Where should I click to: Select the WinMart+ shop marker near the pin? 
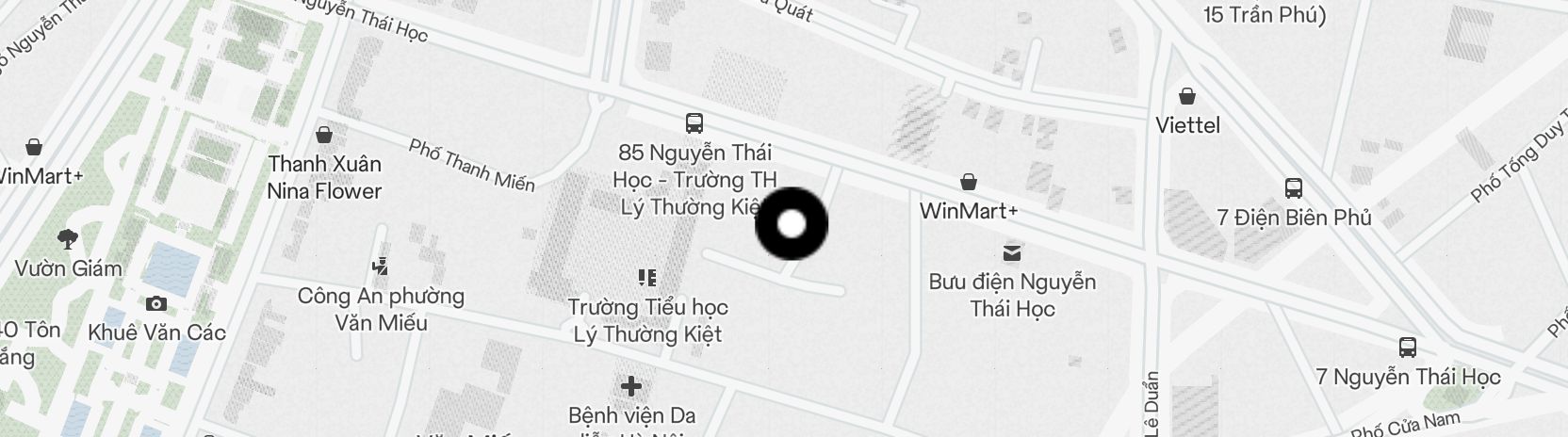[968, 182]
